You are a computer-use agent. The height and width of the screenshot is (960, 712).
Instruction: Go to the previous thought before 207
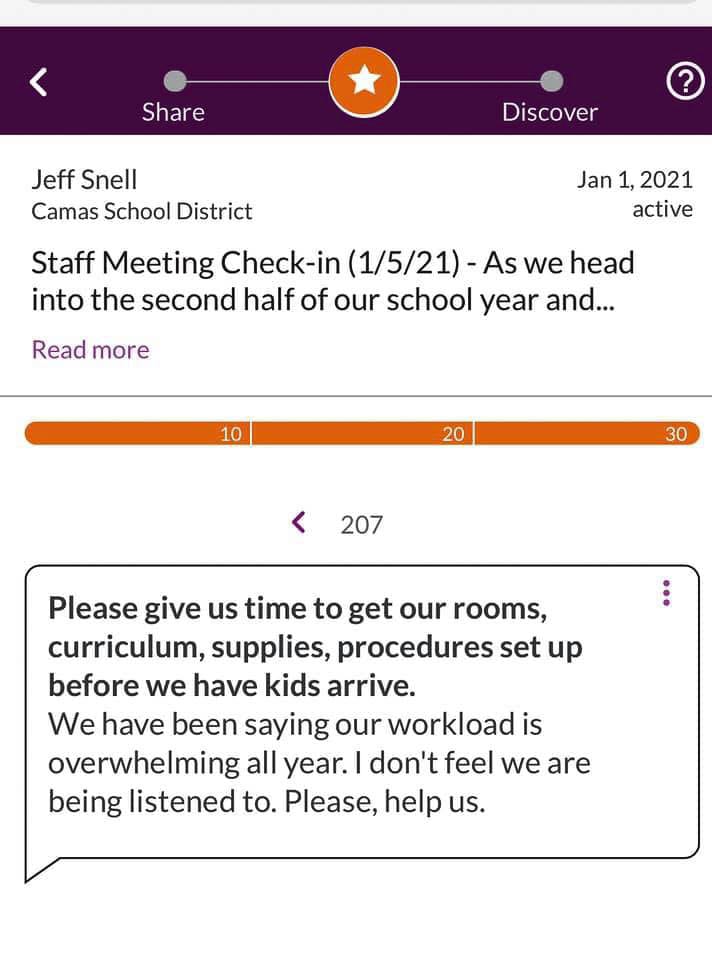(x=298, y=522)
